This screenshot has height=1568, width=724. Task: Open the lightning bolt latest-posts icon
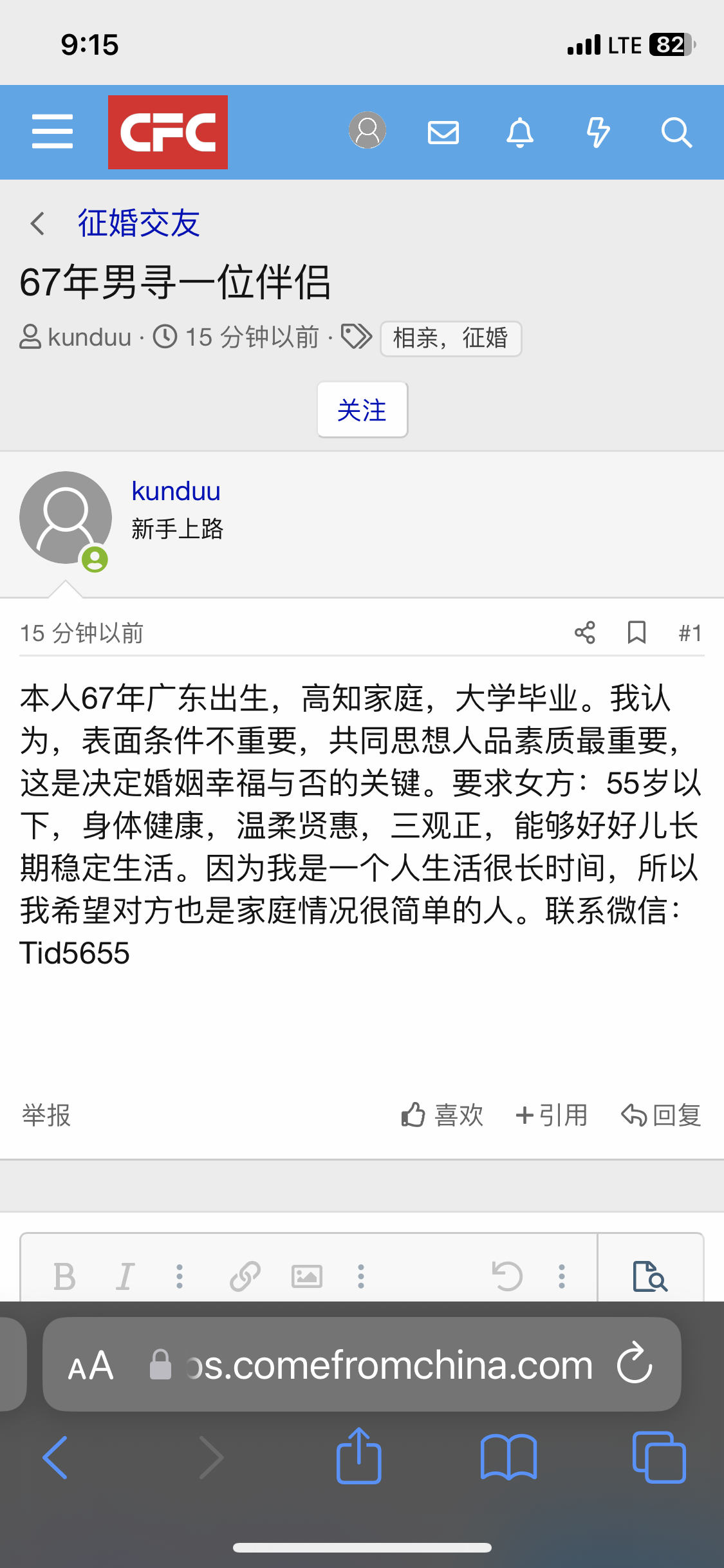(x=598, y=133)
